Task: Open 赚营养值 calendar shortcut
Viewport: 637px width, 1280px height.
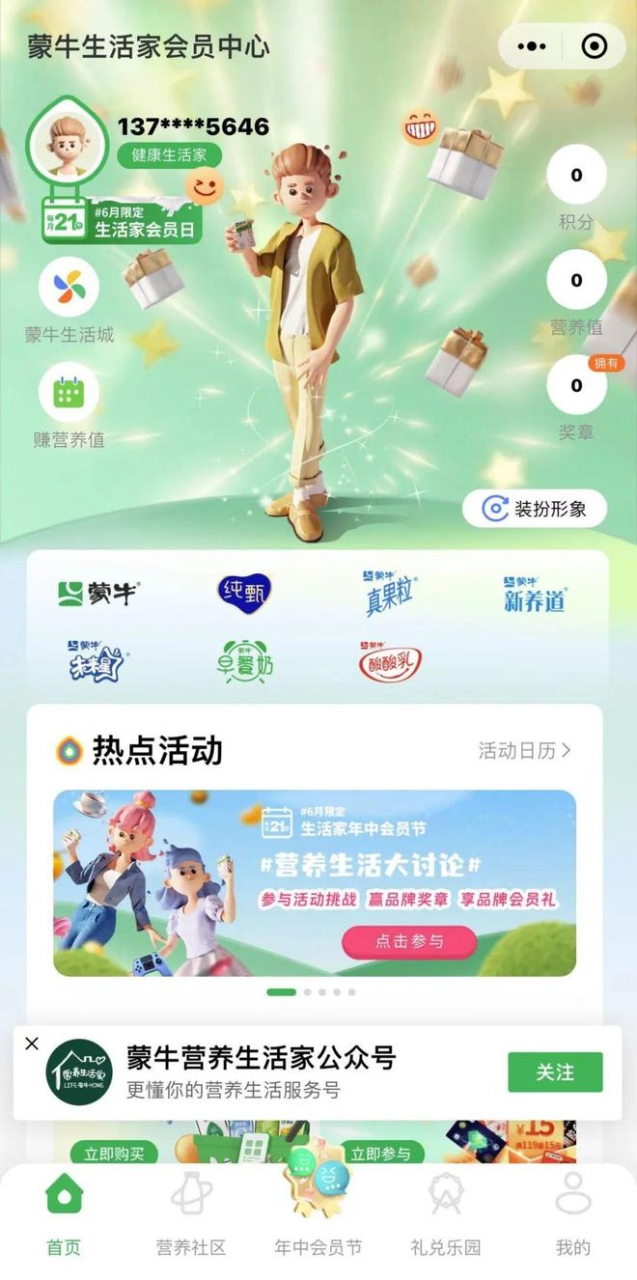Action: pyautogui.click(x=69, y=393)
